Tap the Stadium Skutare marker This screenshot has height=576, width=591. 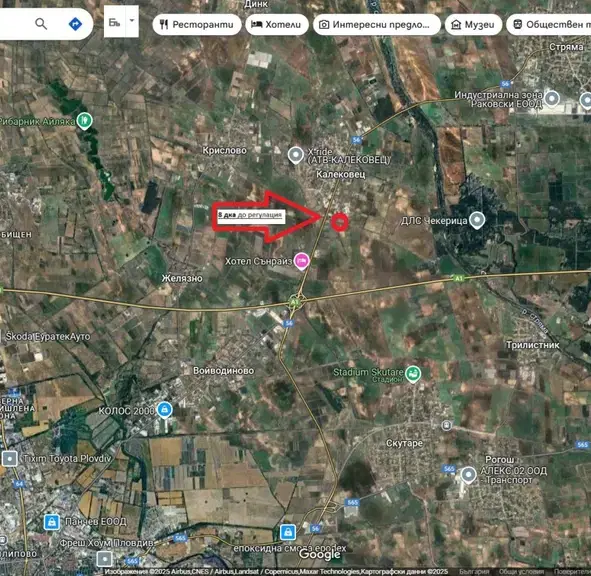tap(413, 374)
